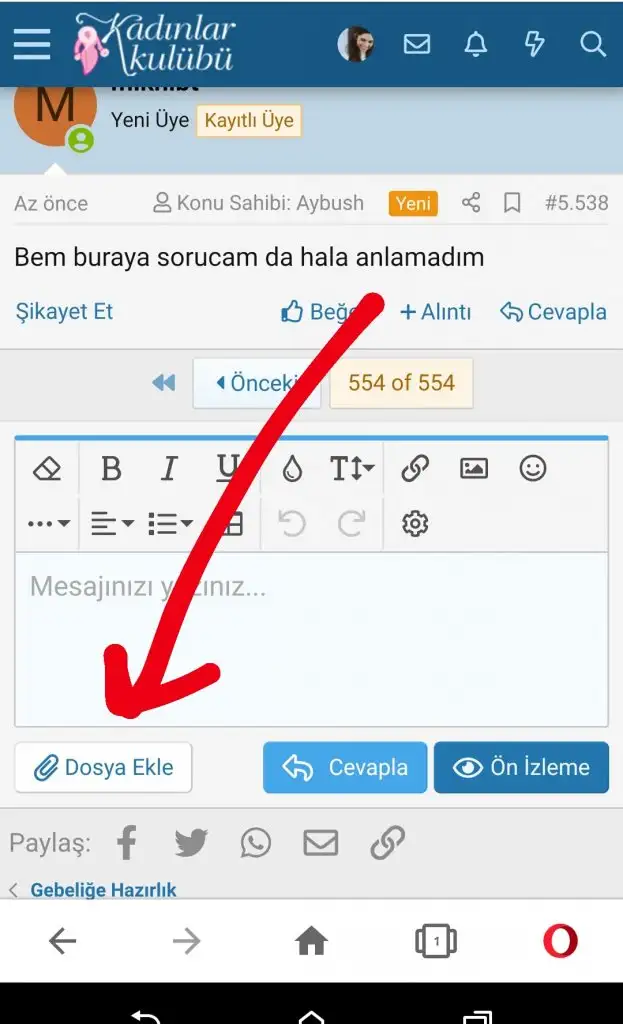The width and height of the screenshot is (623, 1024).
Task: Open the hamburger menu
Action: coord(32,44)
